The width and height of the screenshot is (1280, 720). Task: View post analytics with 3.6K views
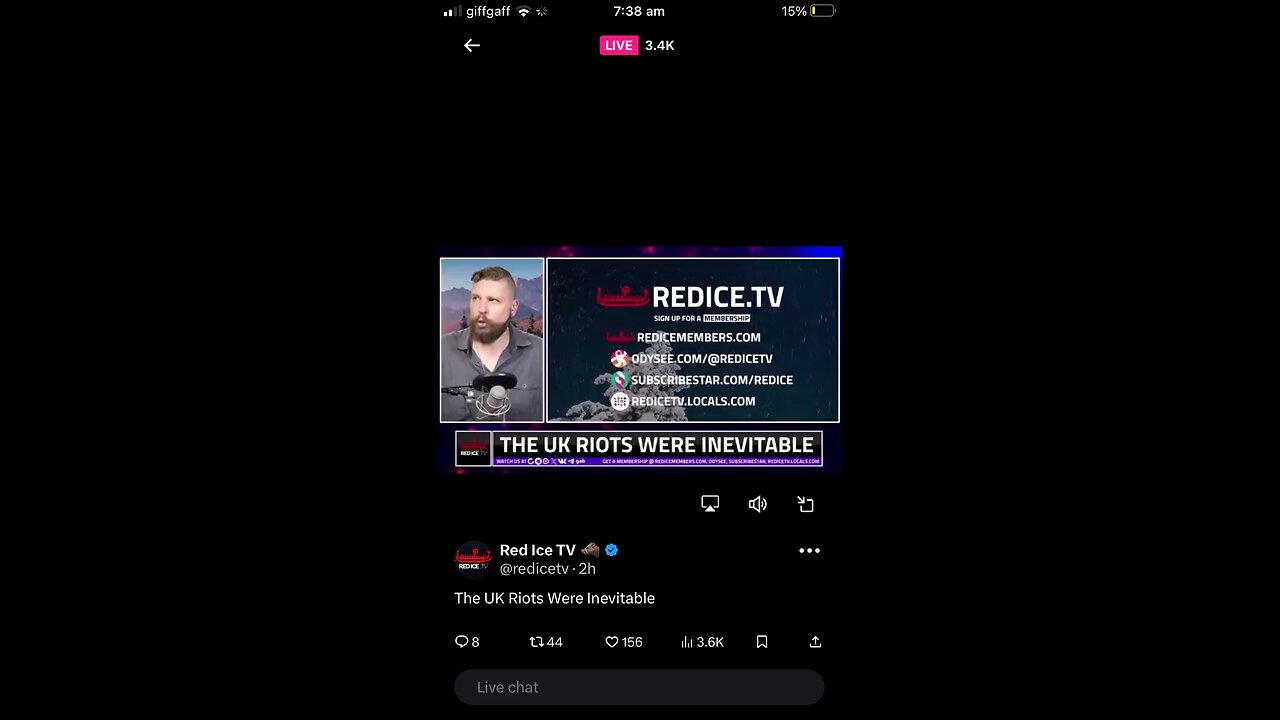[701, 642]
